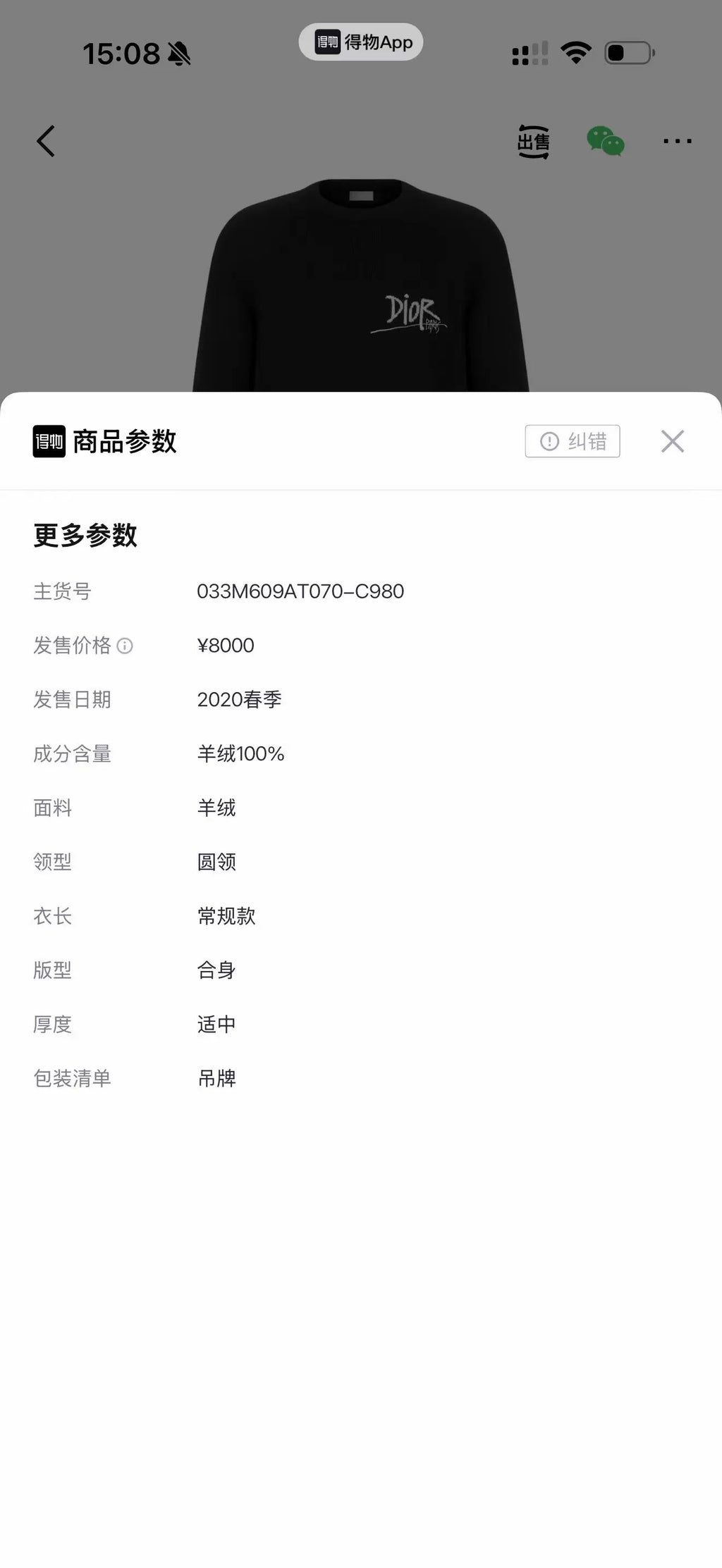Go back with the top-left arrow
The height and width of the screenshot is (1568, 722).
[46, 142]
